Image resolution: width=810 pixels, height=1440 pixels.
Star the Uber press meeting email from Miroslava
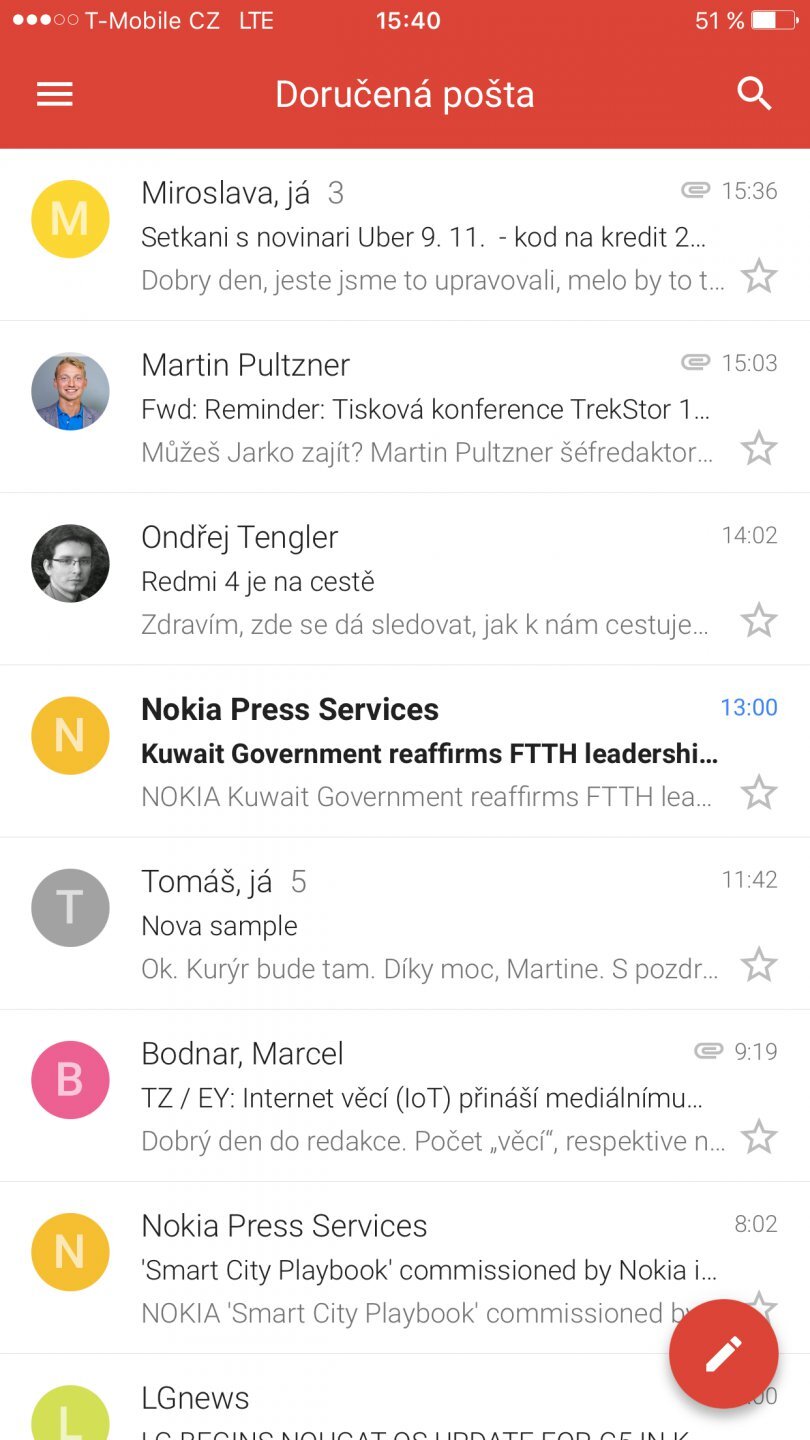coord(760,275)
